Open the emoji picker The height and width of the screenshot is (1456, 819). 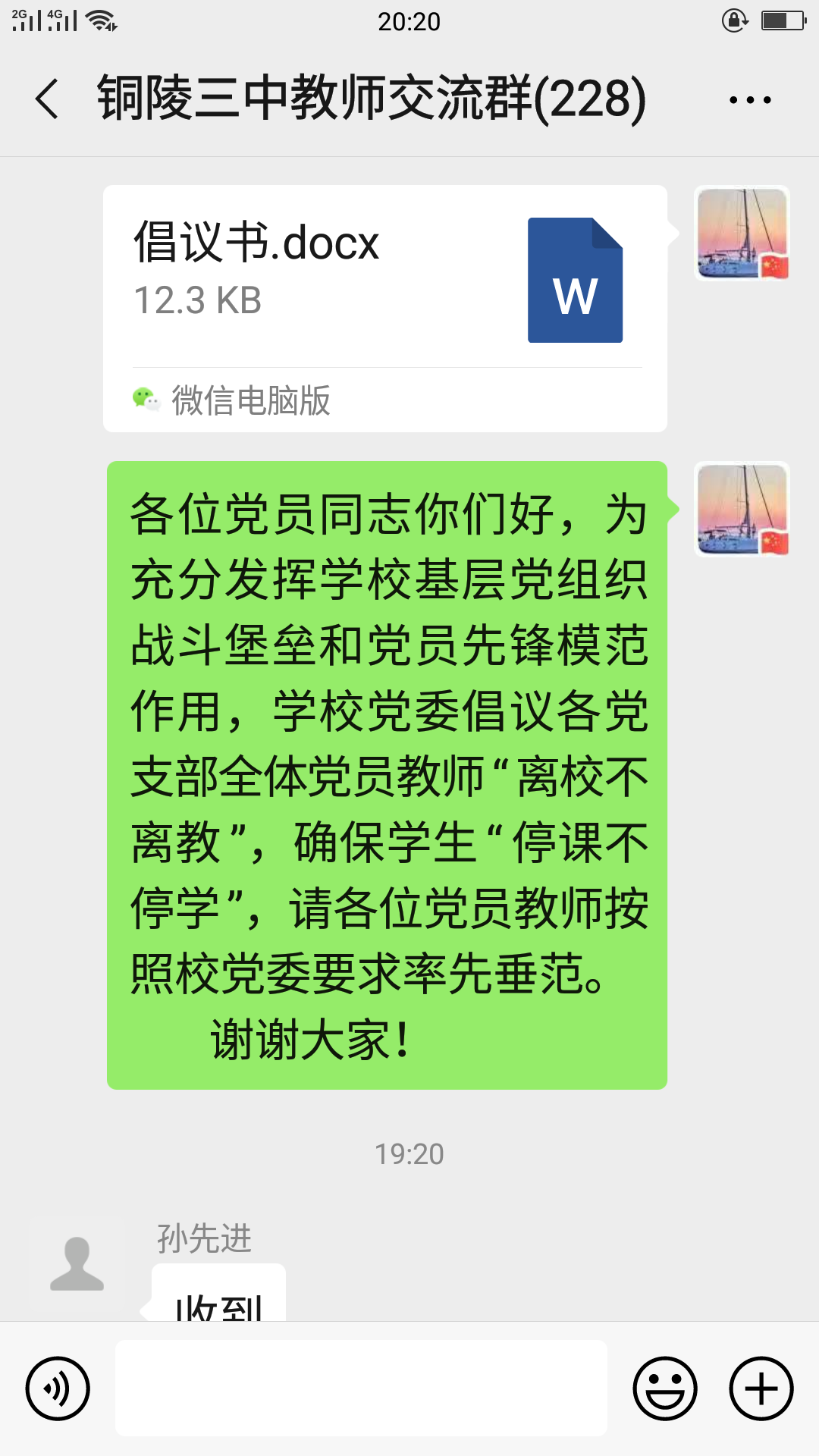[665, 1389]
